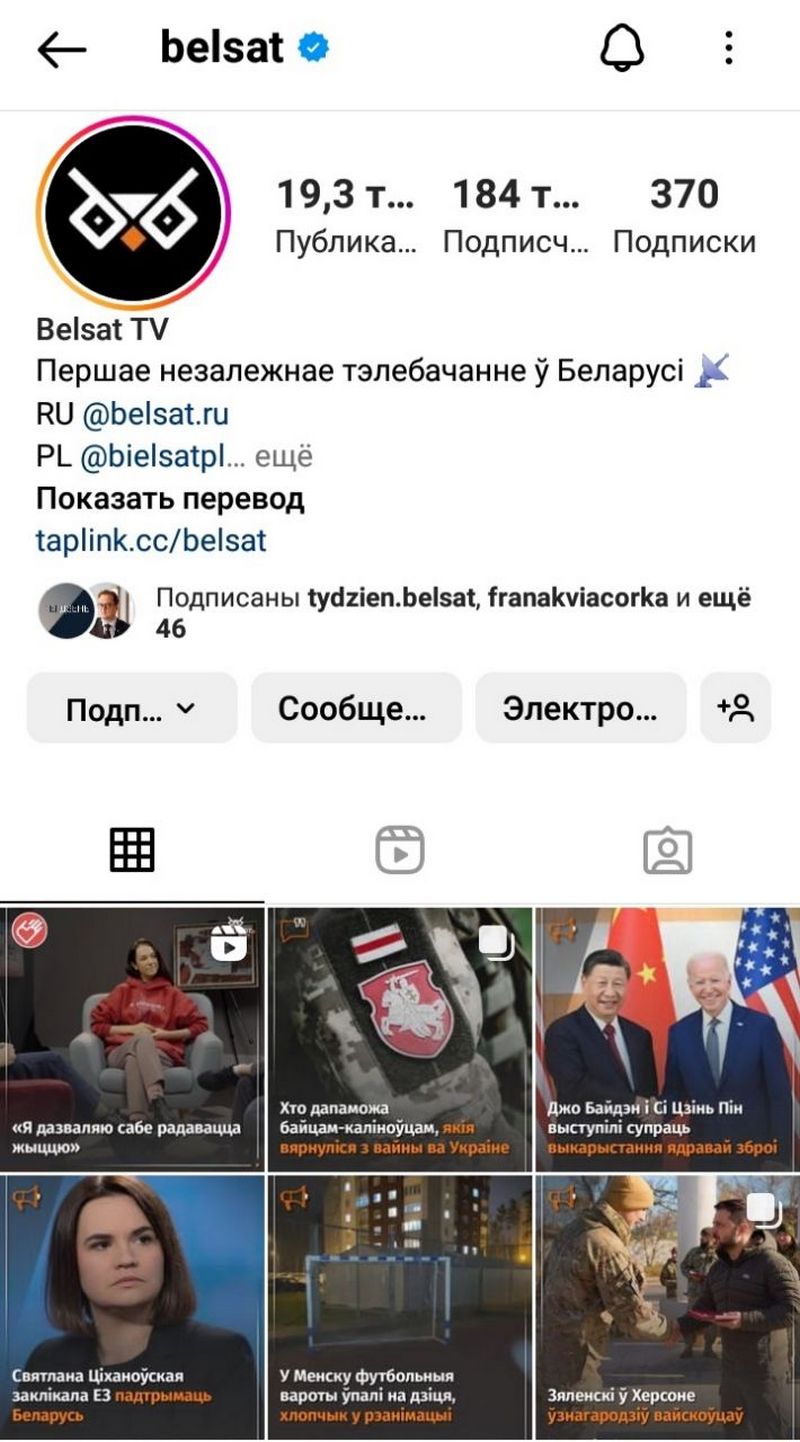The image size is (800, 1442).
Task: Tap Показать перевод to translate bio
Action: [x=170, y=499]
